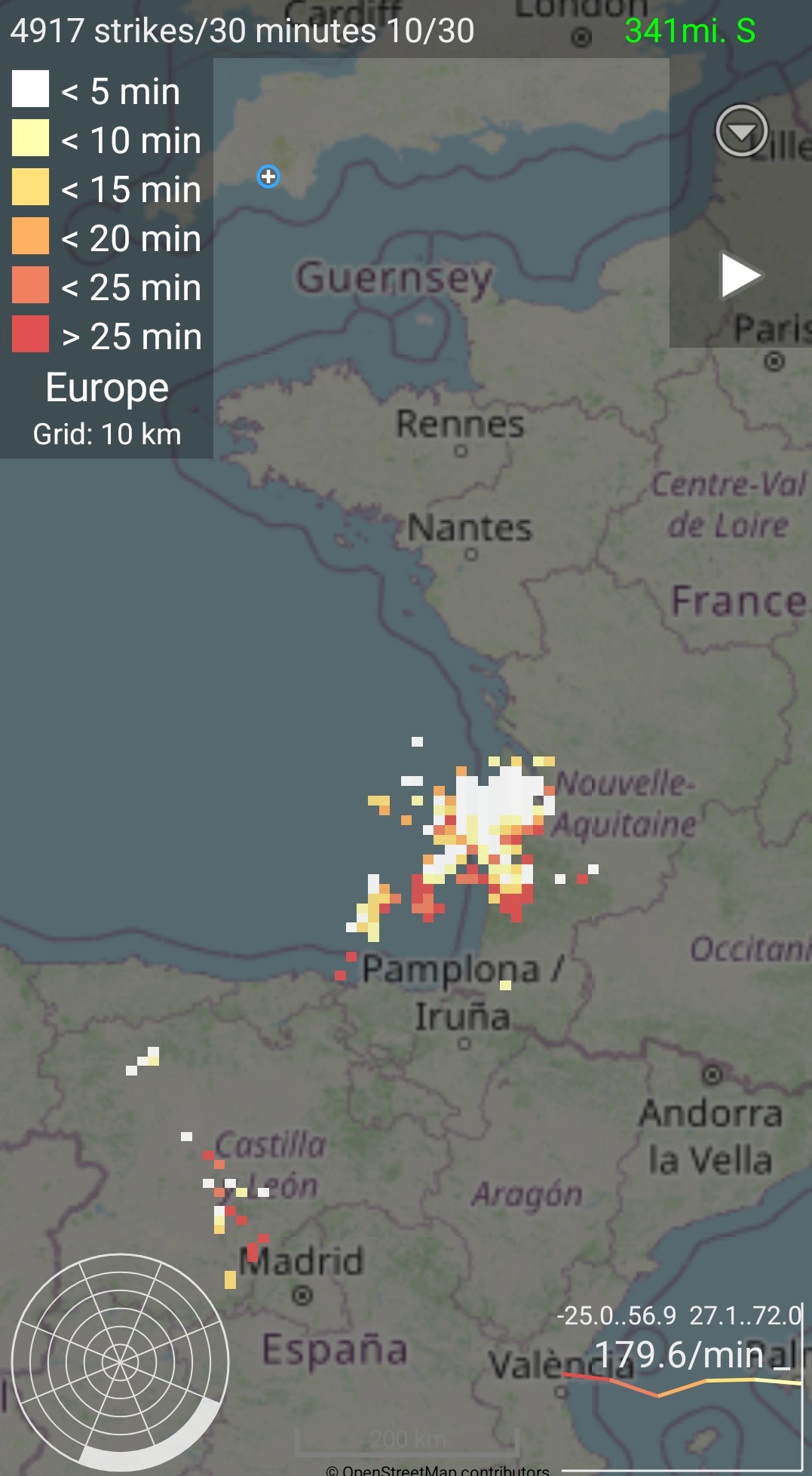The image size is (812, 1476).
Task: Open the circular strike direction radar
Action: click(x=120, y=1362)
